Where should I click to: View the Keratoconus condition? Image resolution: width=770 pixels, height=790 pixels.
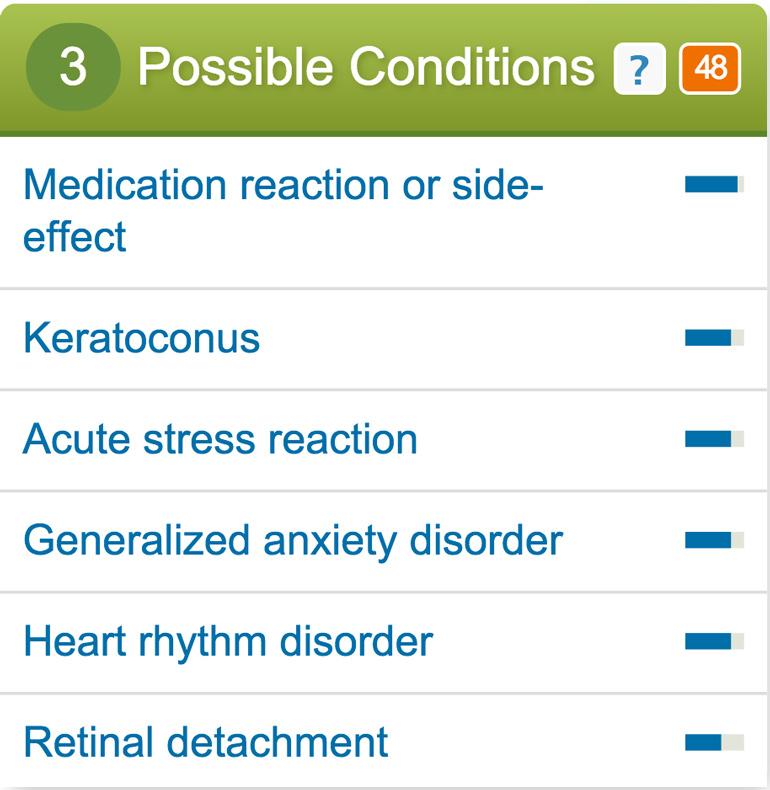click(142, 338)
